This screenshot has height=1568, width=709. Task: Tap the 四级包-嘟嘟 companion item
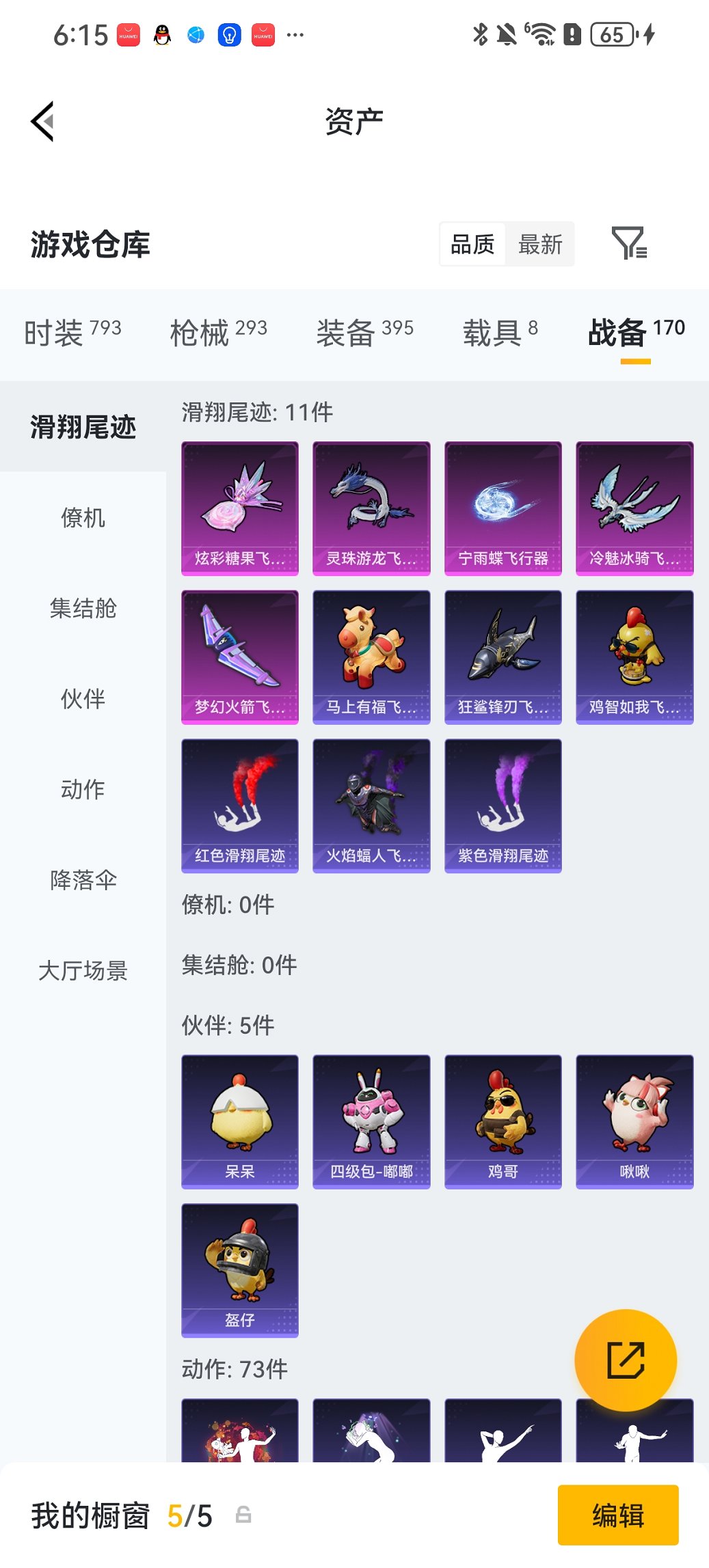371,1120
